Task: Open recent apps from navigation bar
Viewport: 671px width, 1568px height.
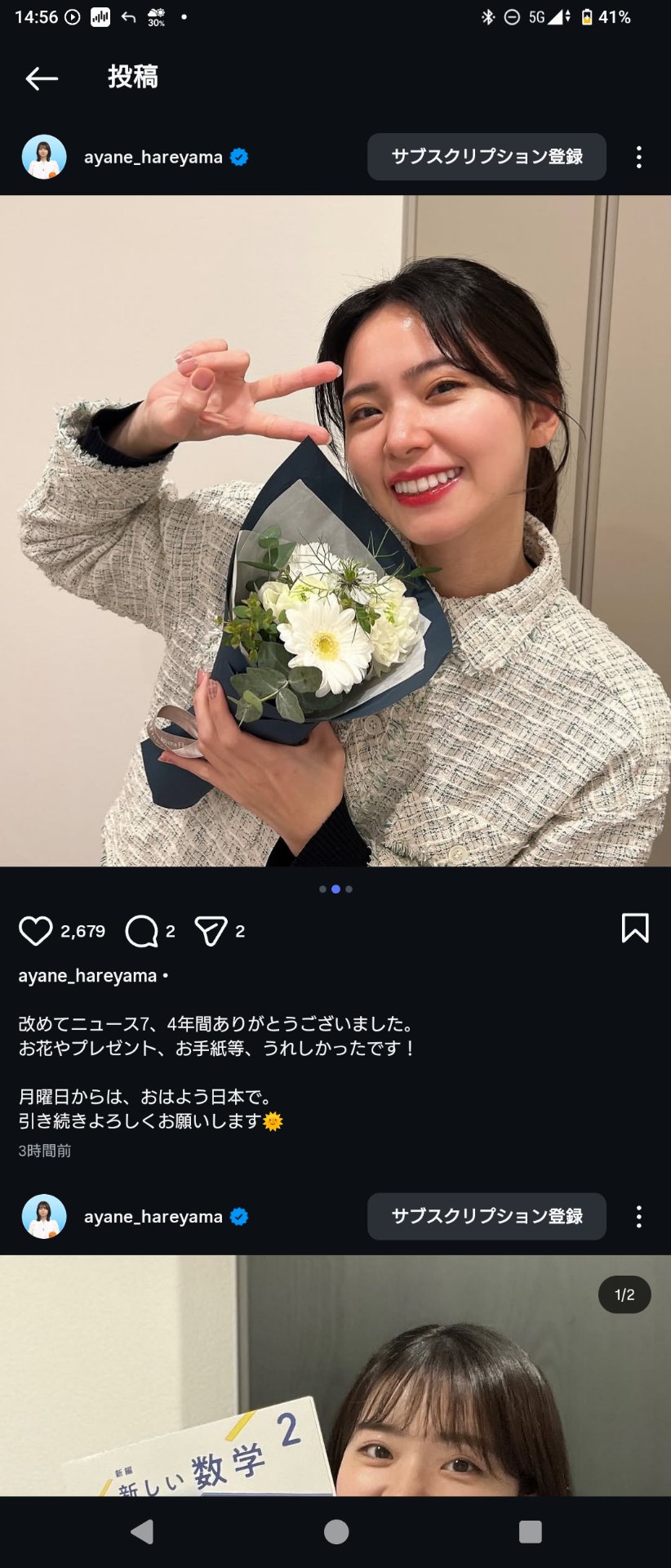Action: click(530, 1532)
